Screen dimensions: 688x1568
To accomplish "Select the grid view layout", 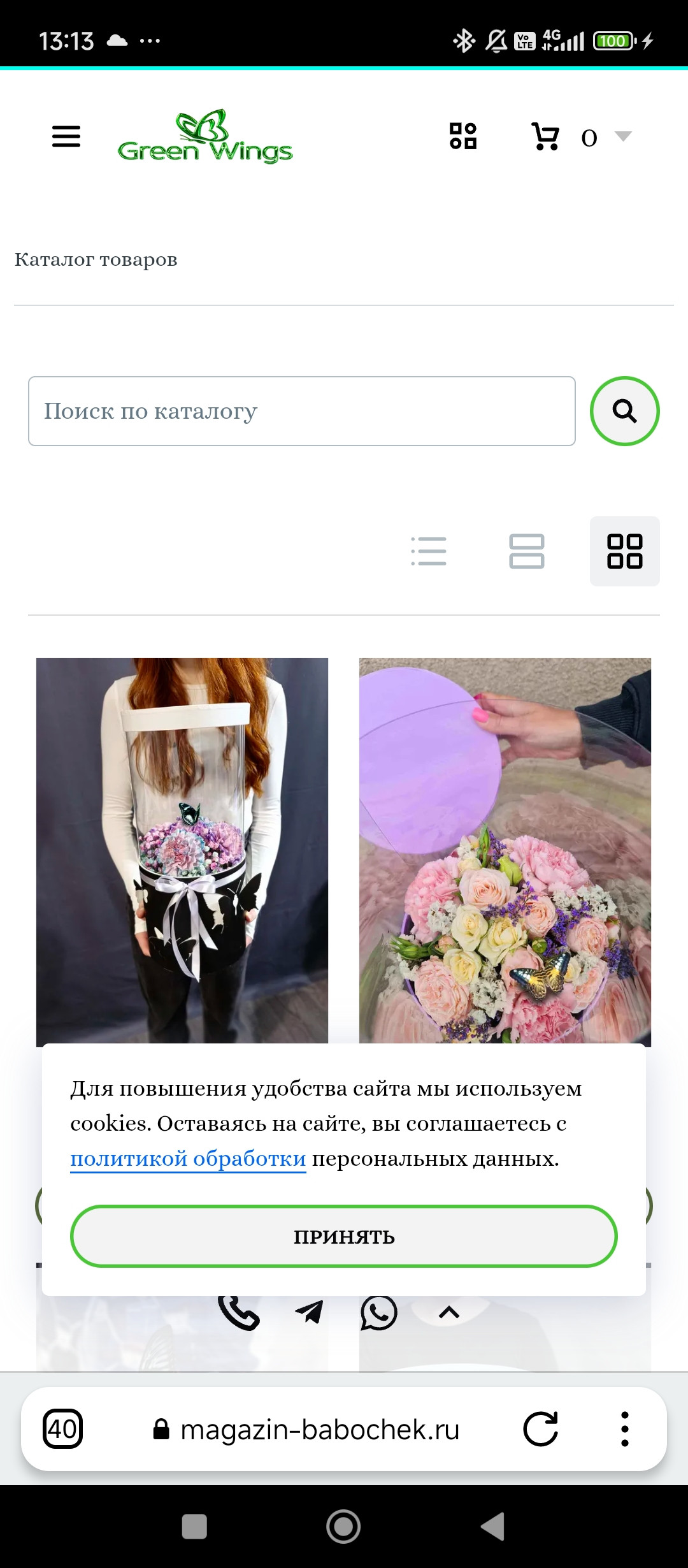I will [x=624, y=551].
